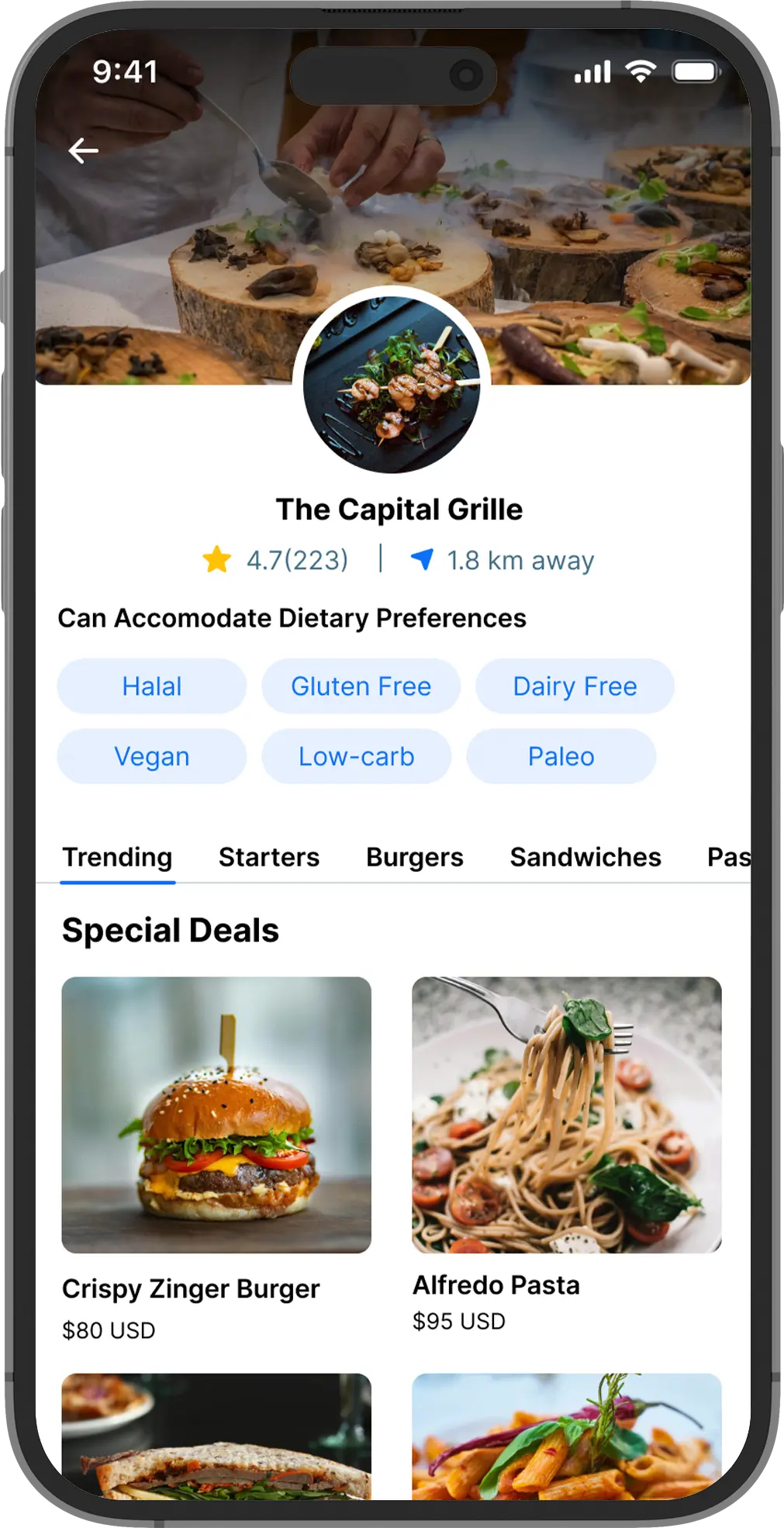784x1528 pixels.
Task: Tap the Dairy Free preference chip
Action: point(575,686)
